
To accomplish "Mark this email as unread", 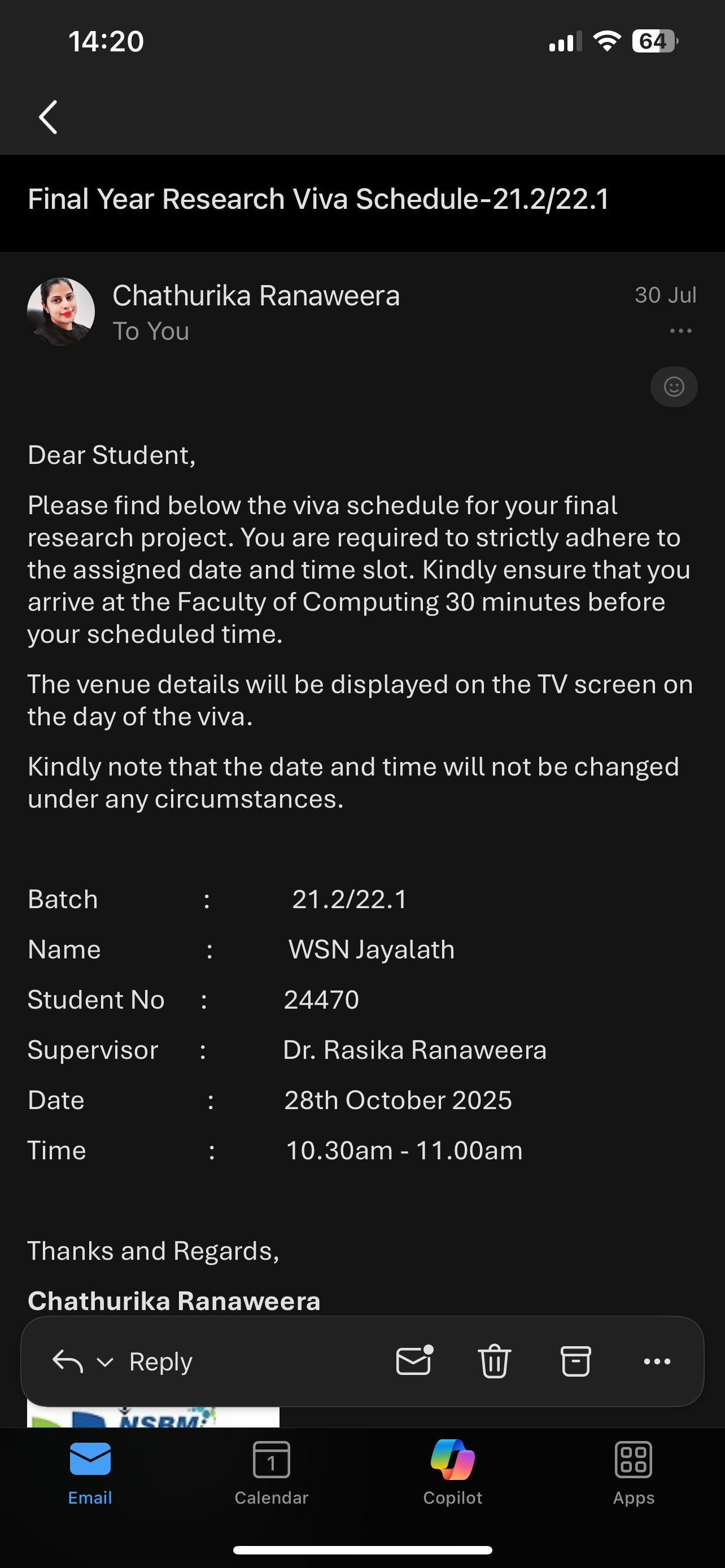I will (414, 1361).
